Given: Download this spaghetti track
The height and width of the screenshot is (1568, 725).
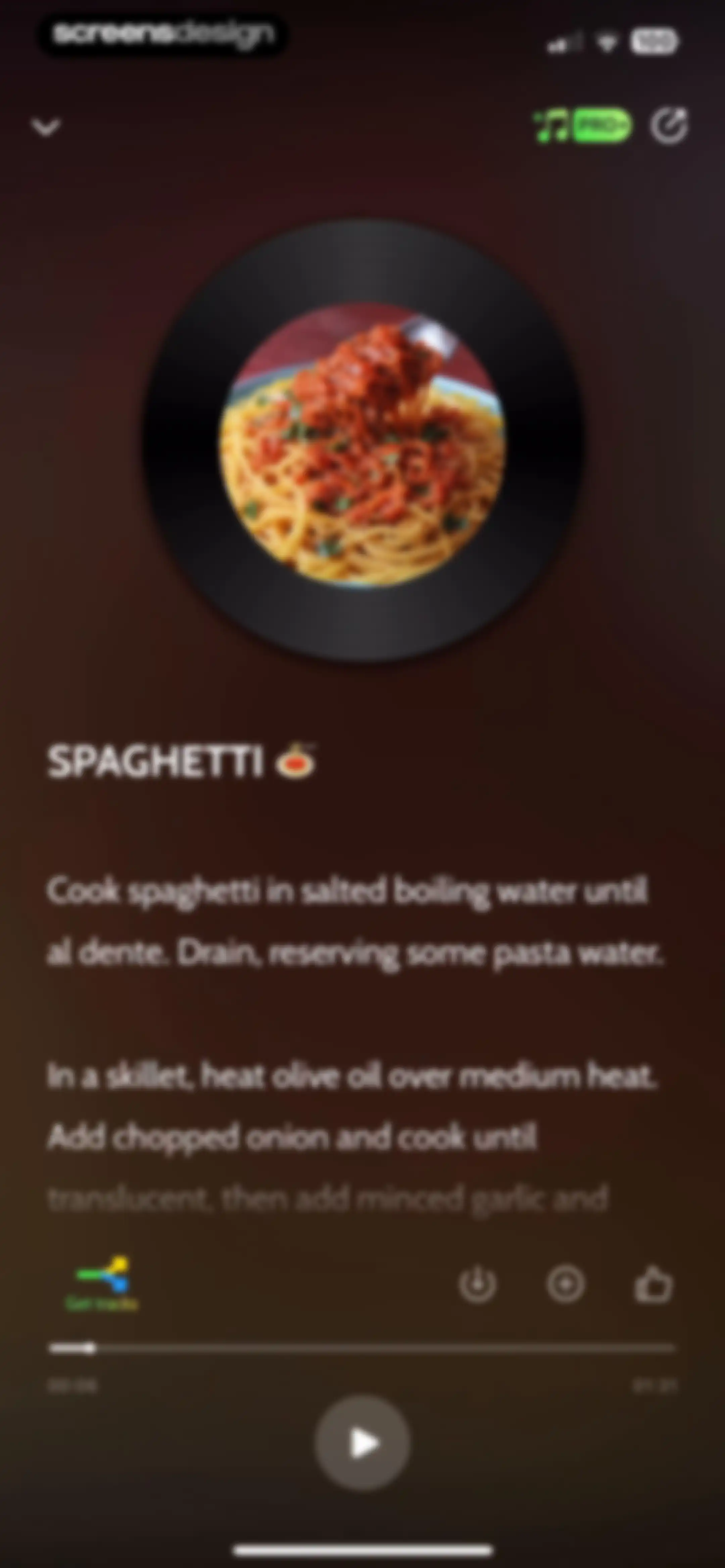Looking at the screenshot, I should pyautogui.click(x=477, y=1284).
